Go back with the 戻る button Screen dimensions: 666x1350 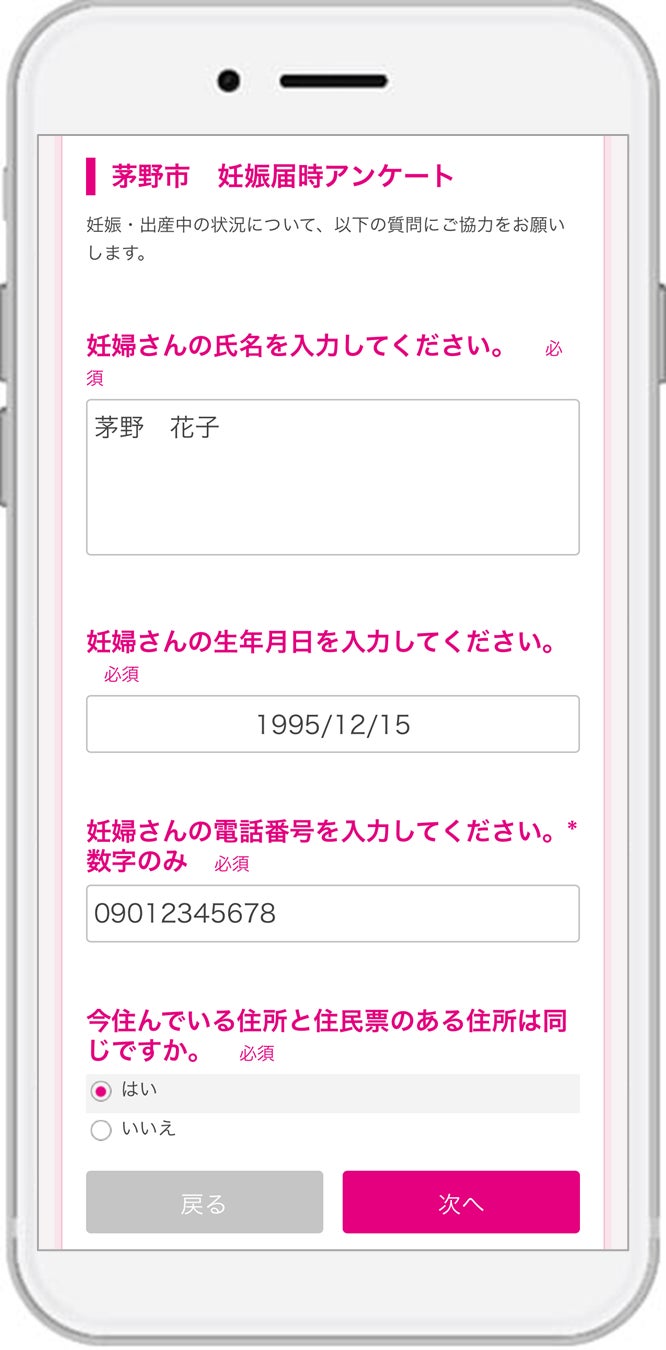coord(204,1202)
